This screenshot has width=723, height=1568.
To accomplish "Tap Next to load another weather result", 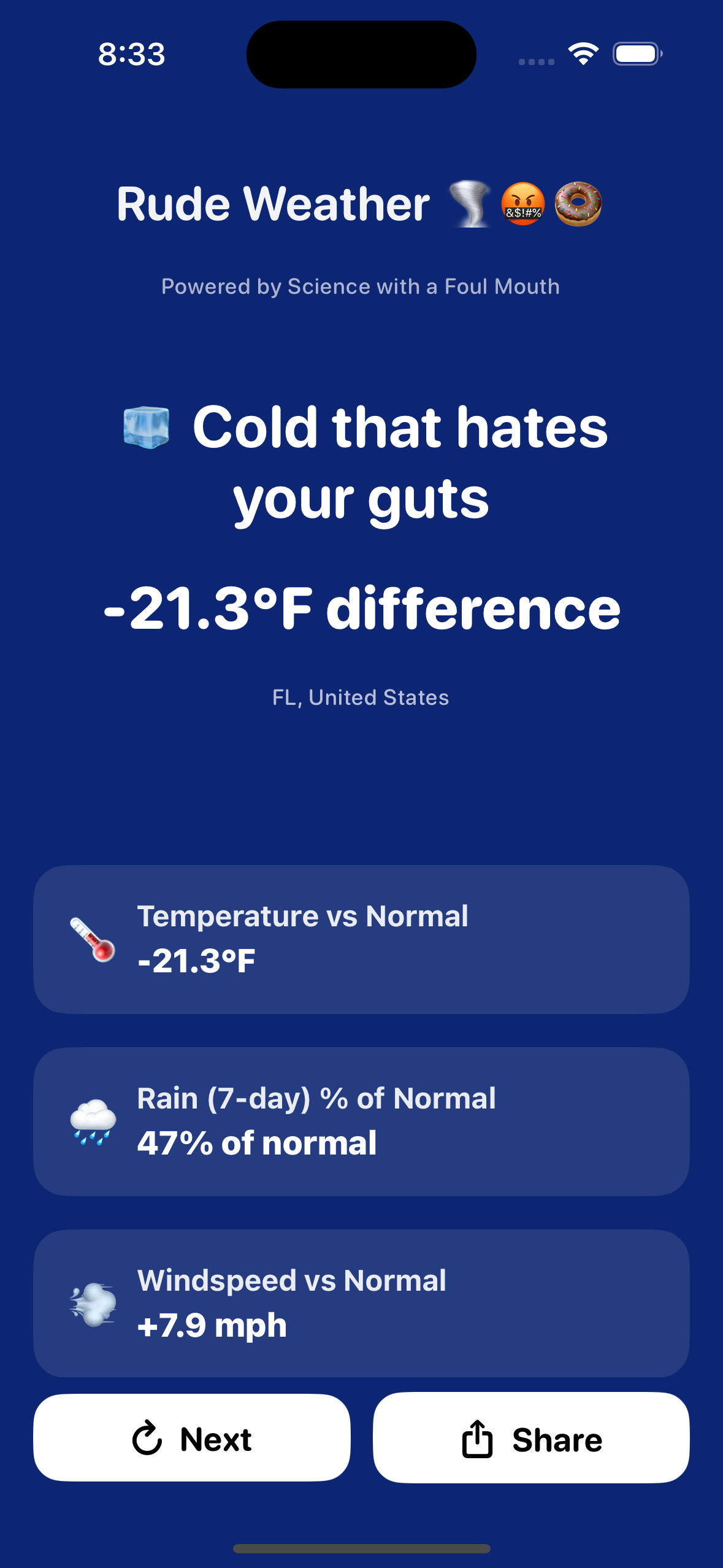I will tap(192, 1438).
